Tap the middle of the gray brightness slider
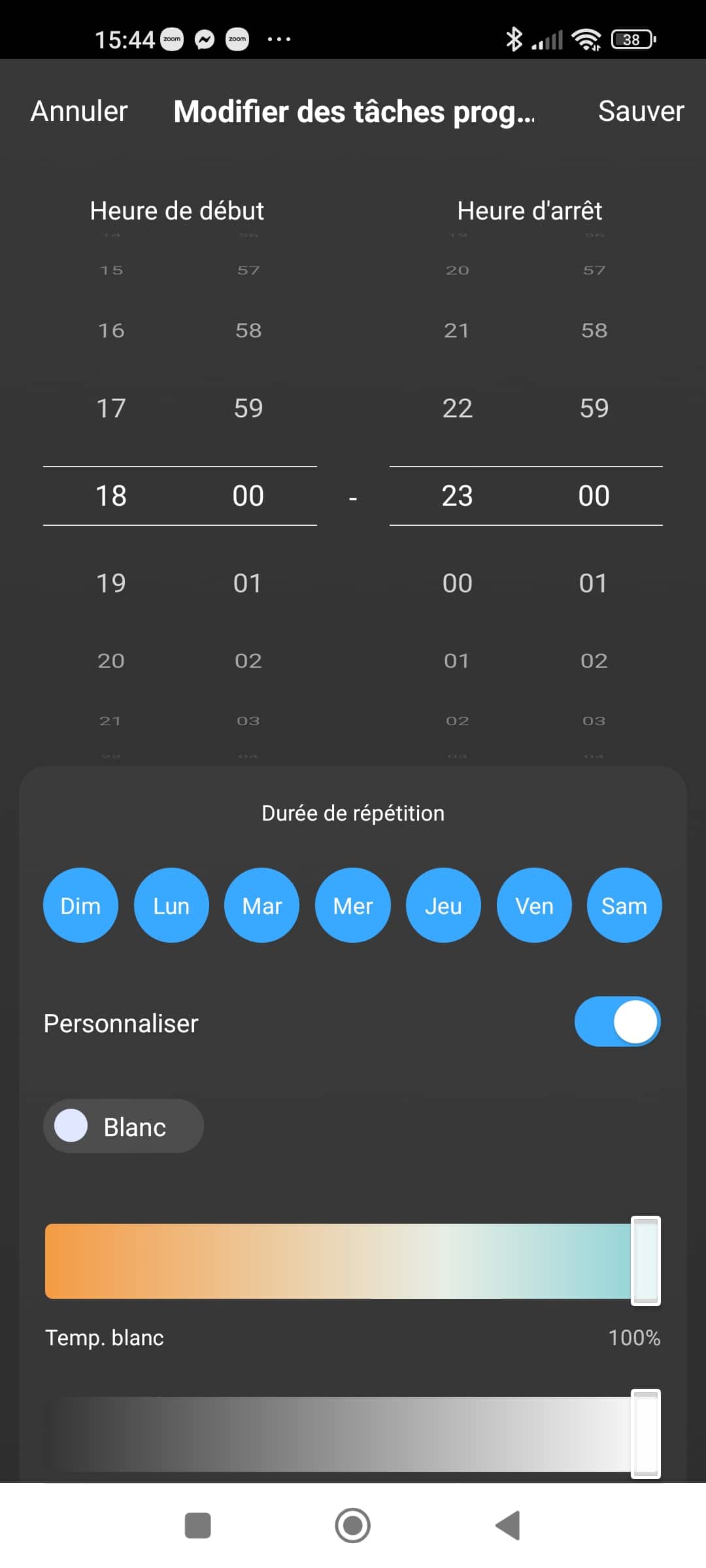706x1568 pixels. (353, 1434)
